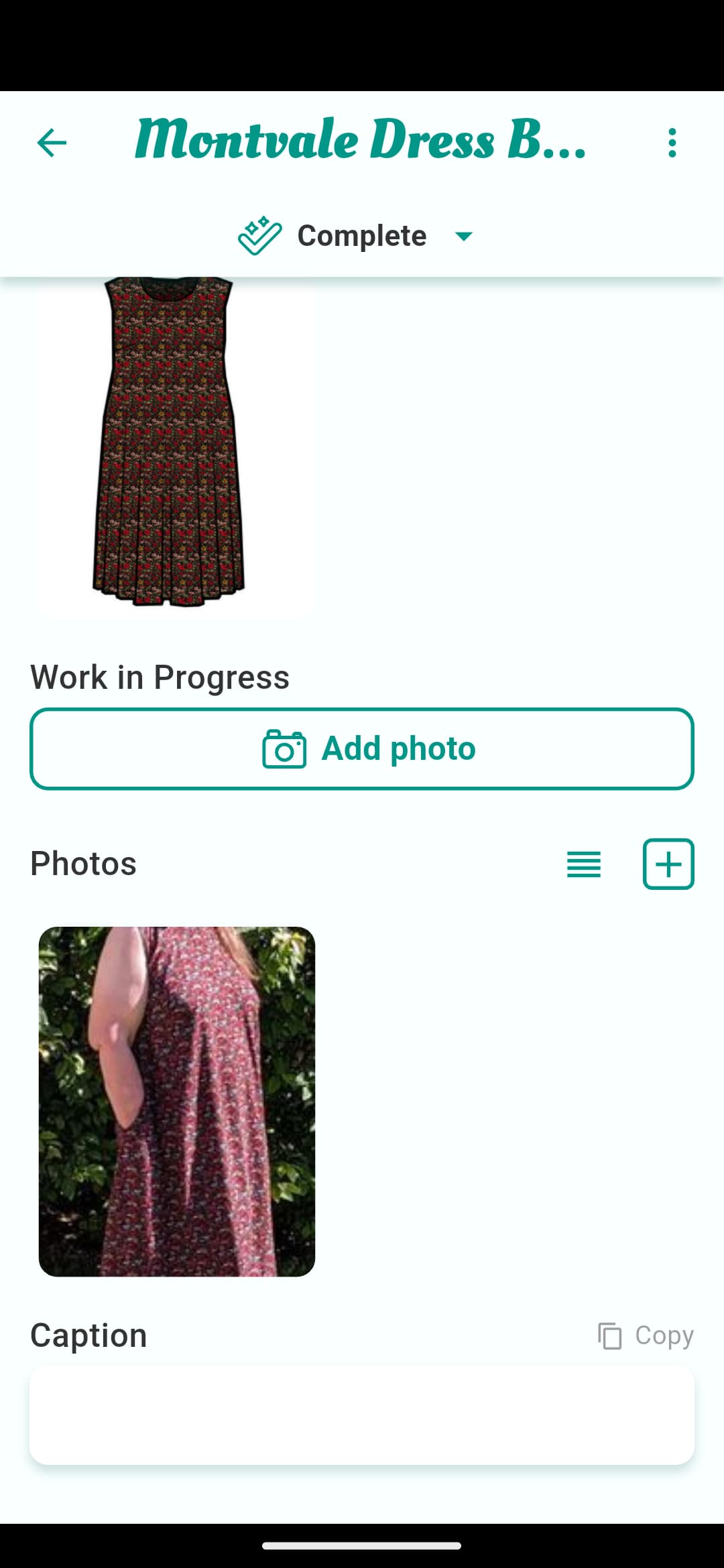
Task: Go back using the top arrow
Action: click(x=52, y=143)
